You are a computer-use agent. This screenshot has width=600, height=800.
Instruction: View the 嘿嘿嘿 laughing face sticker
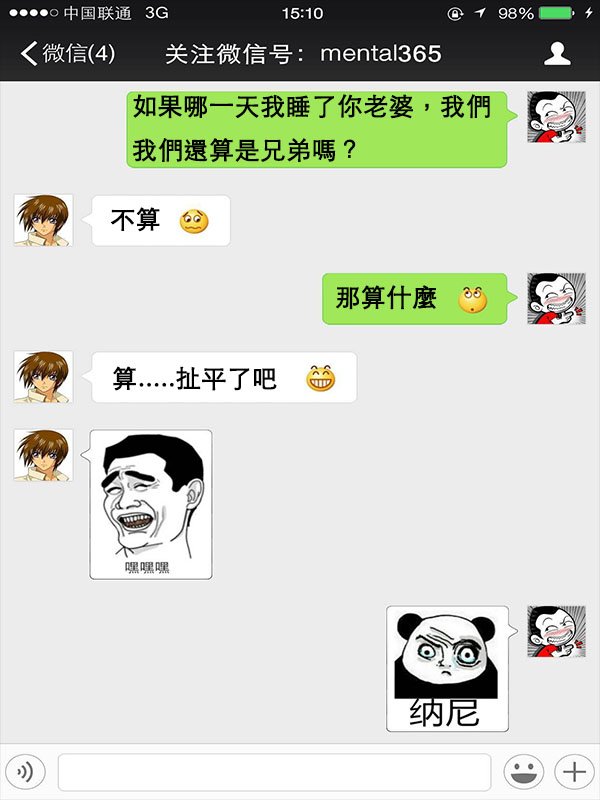[150, 504]
